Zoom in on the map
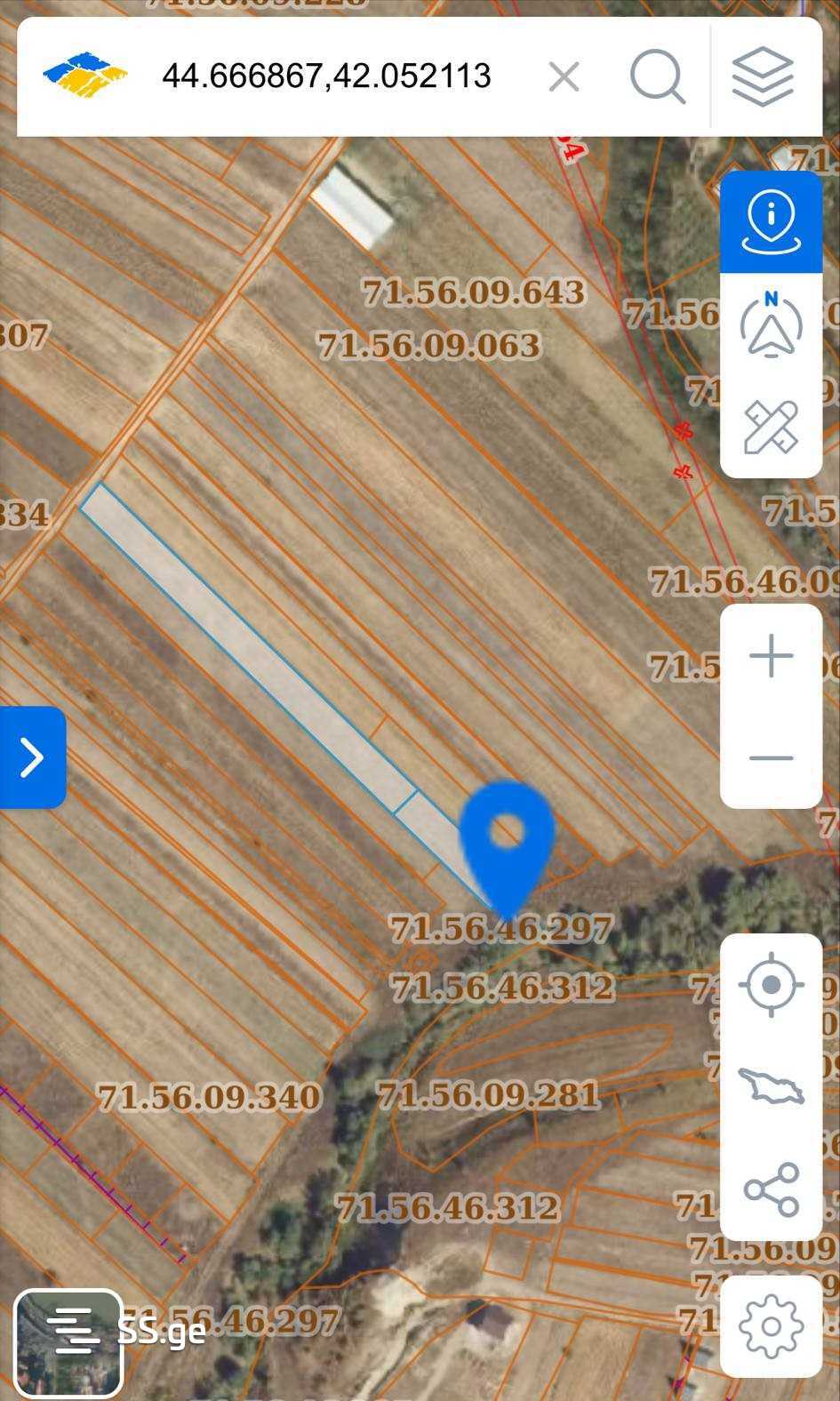The width and height of the screenshot is (840, 1401). [771, 657]
